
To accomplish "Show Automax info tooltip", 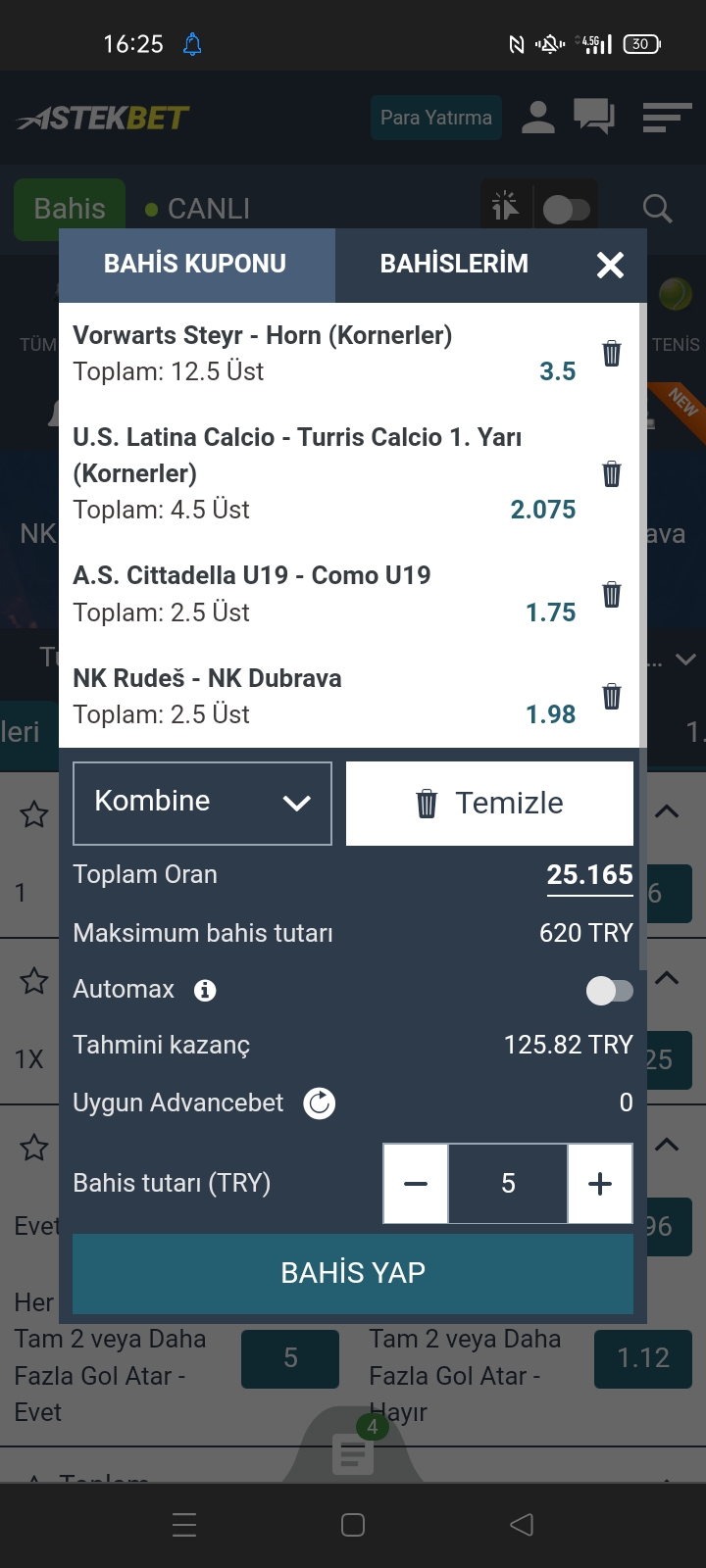I will [x=205, y=991].
